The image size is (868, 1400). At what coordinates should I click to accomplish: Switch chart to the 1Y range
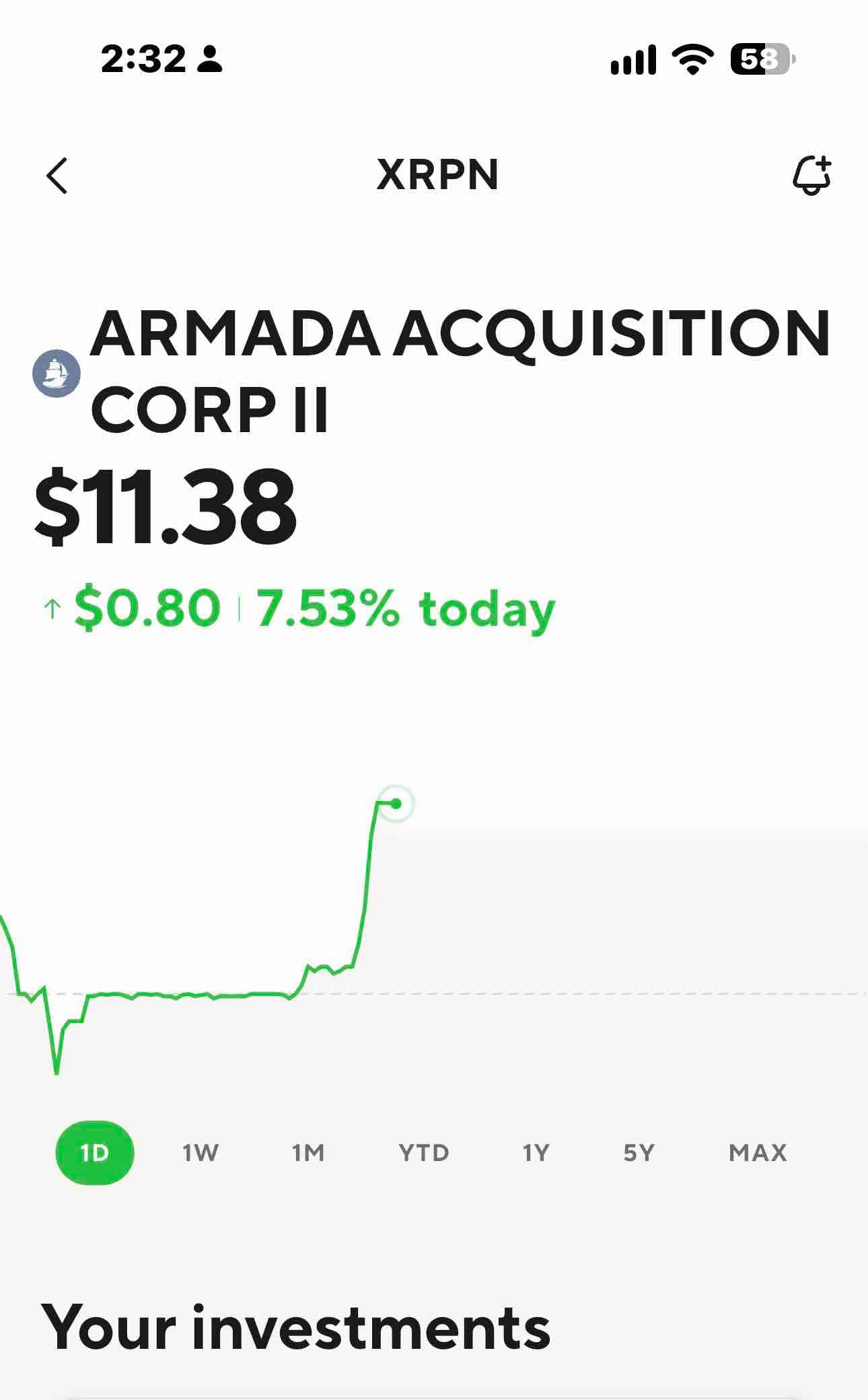point(536,1153)
